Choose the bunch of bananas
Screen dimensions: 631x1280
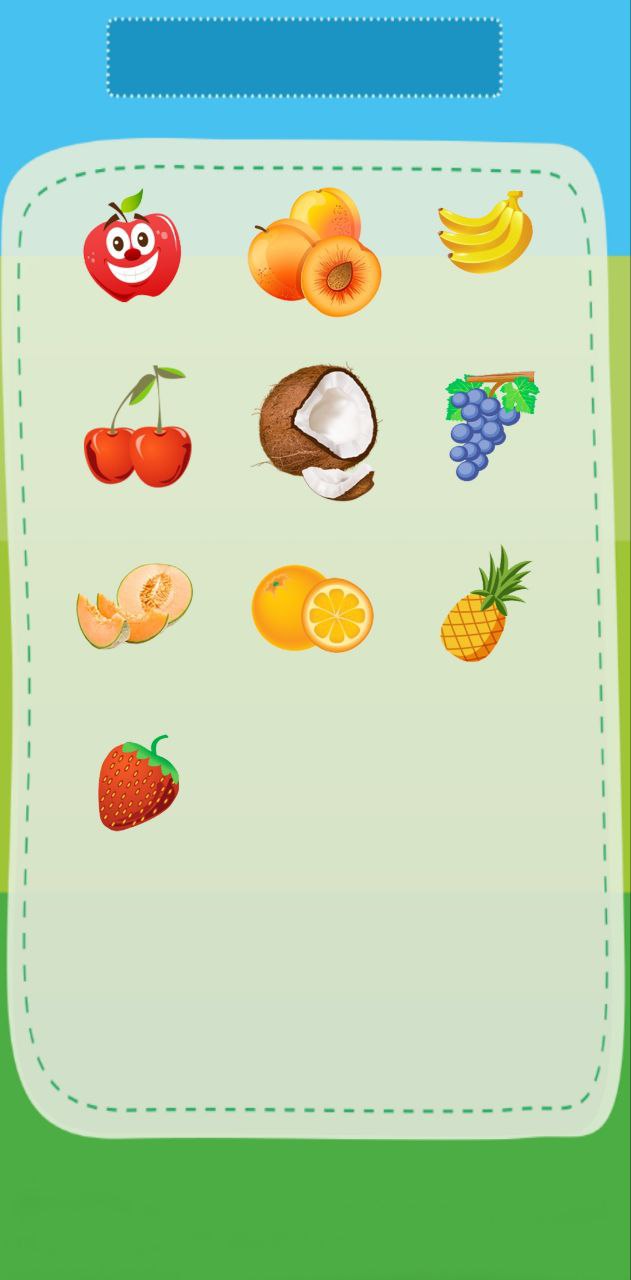pyautogui.click(x=486, y=233)
